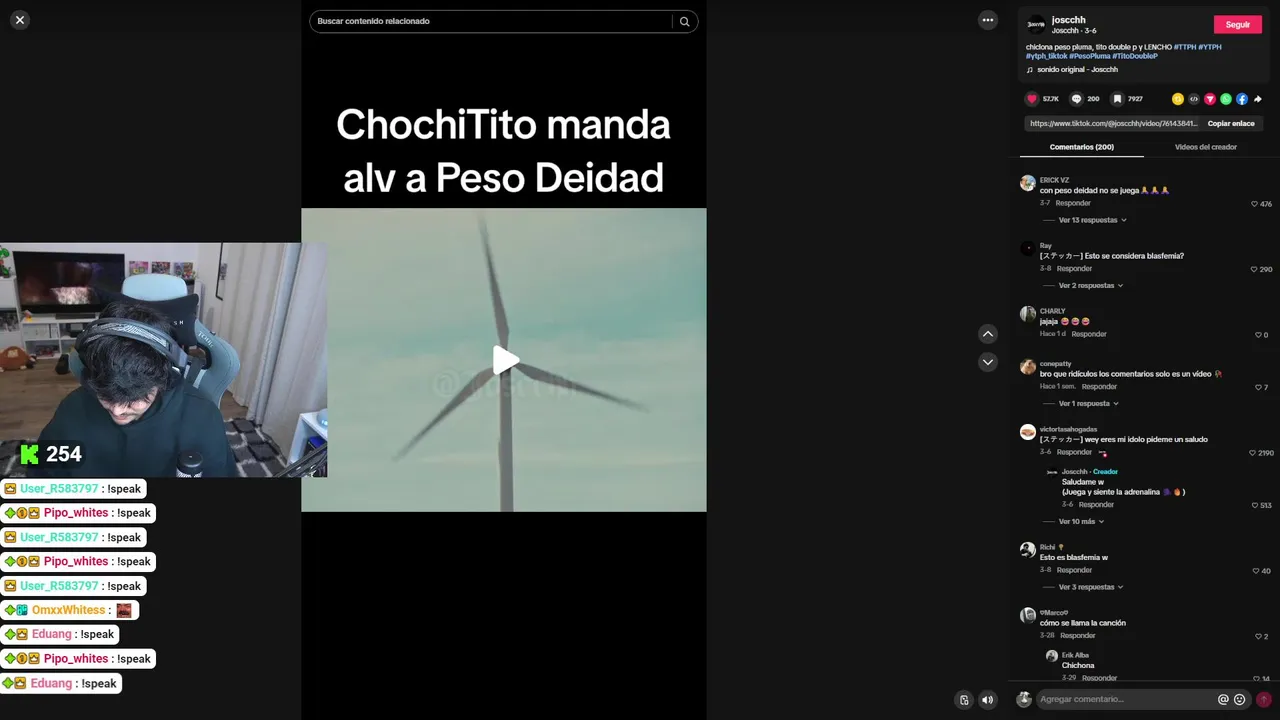Go to the next video with the down arrow
The height and width of the screenshot is (720, 1280).
988,362
